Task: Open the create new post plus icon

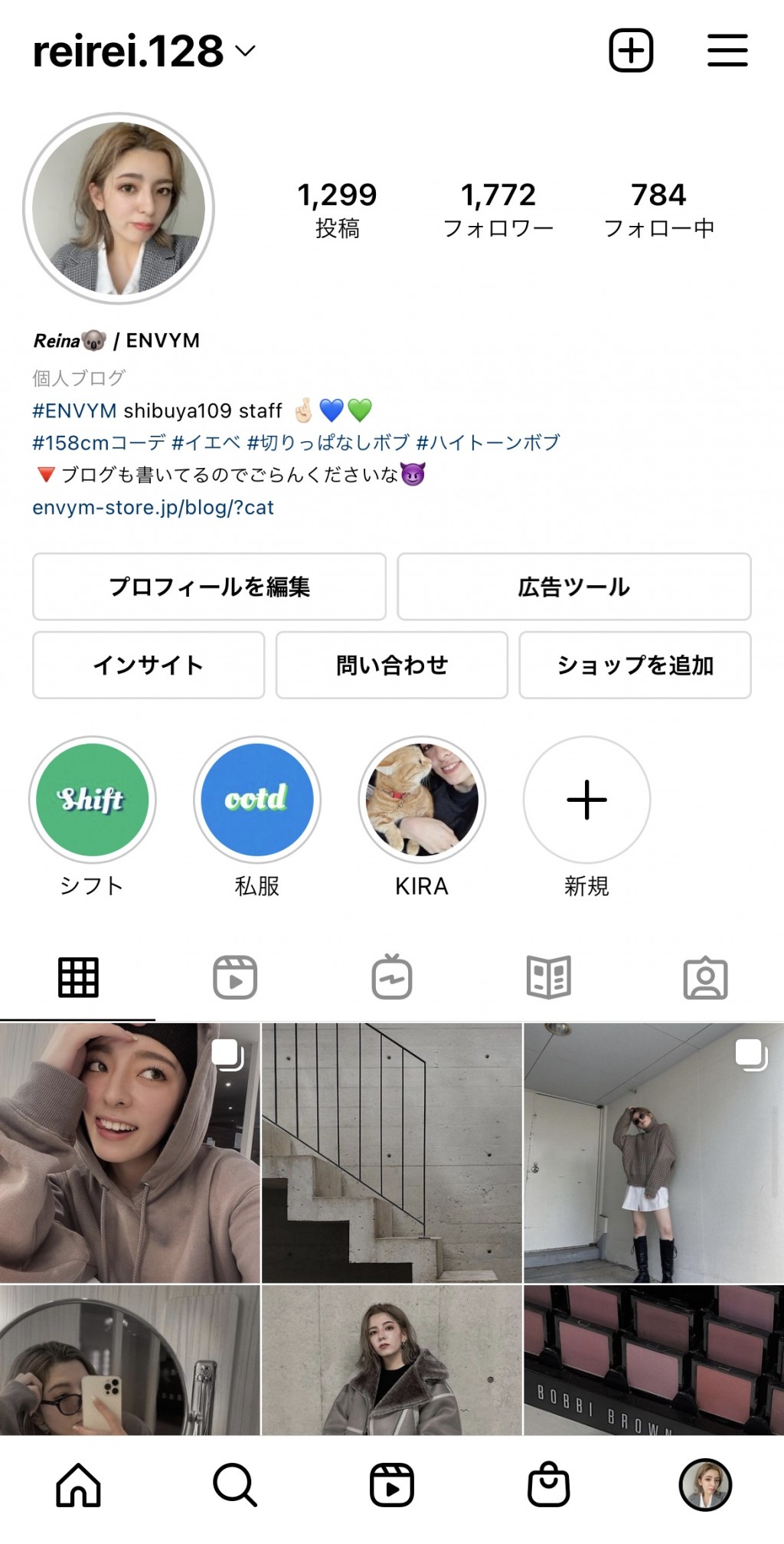Action: pos(631,51)
